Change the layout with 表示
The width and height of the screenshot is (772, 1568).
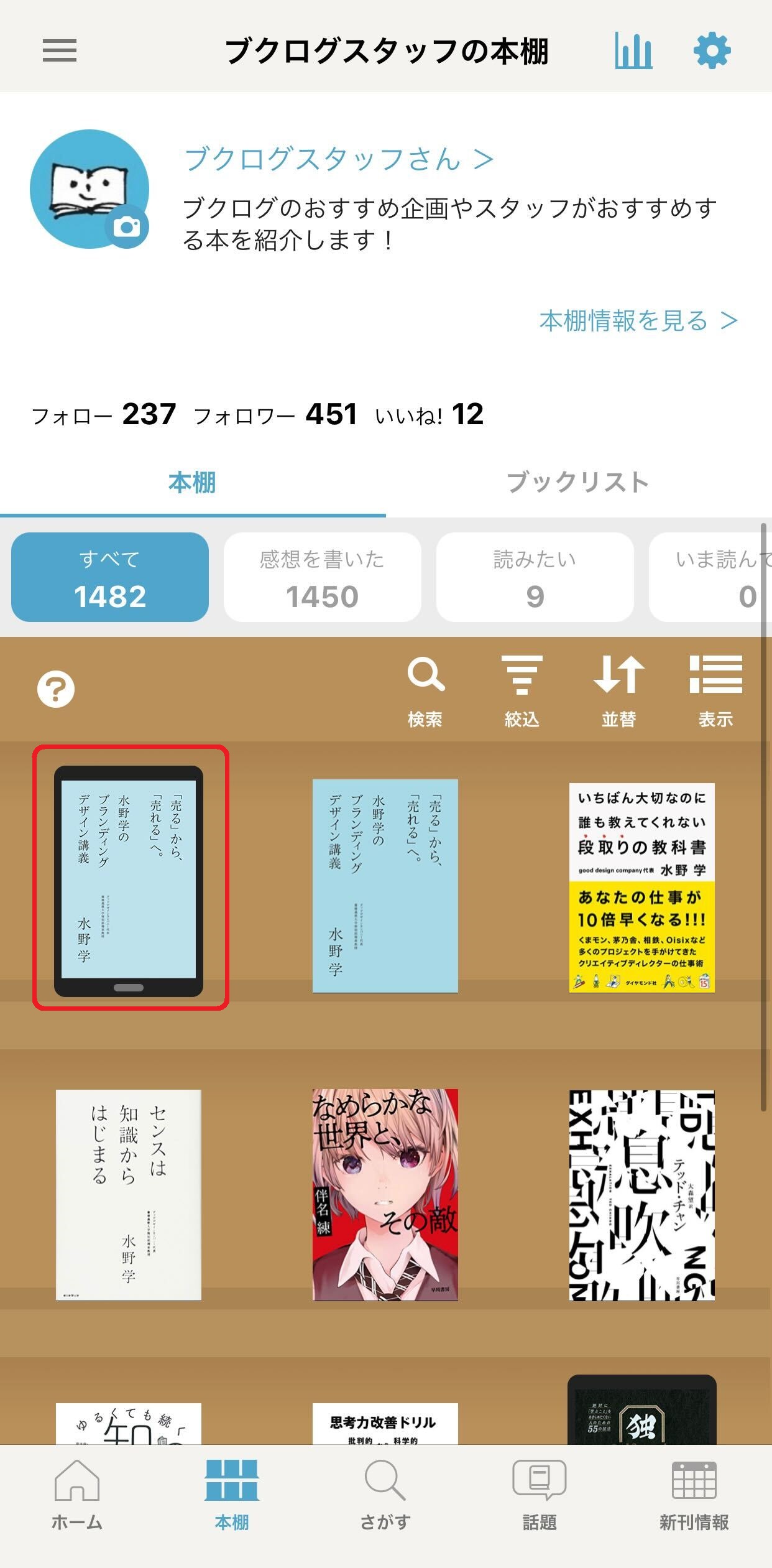tap(715, 690)
